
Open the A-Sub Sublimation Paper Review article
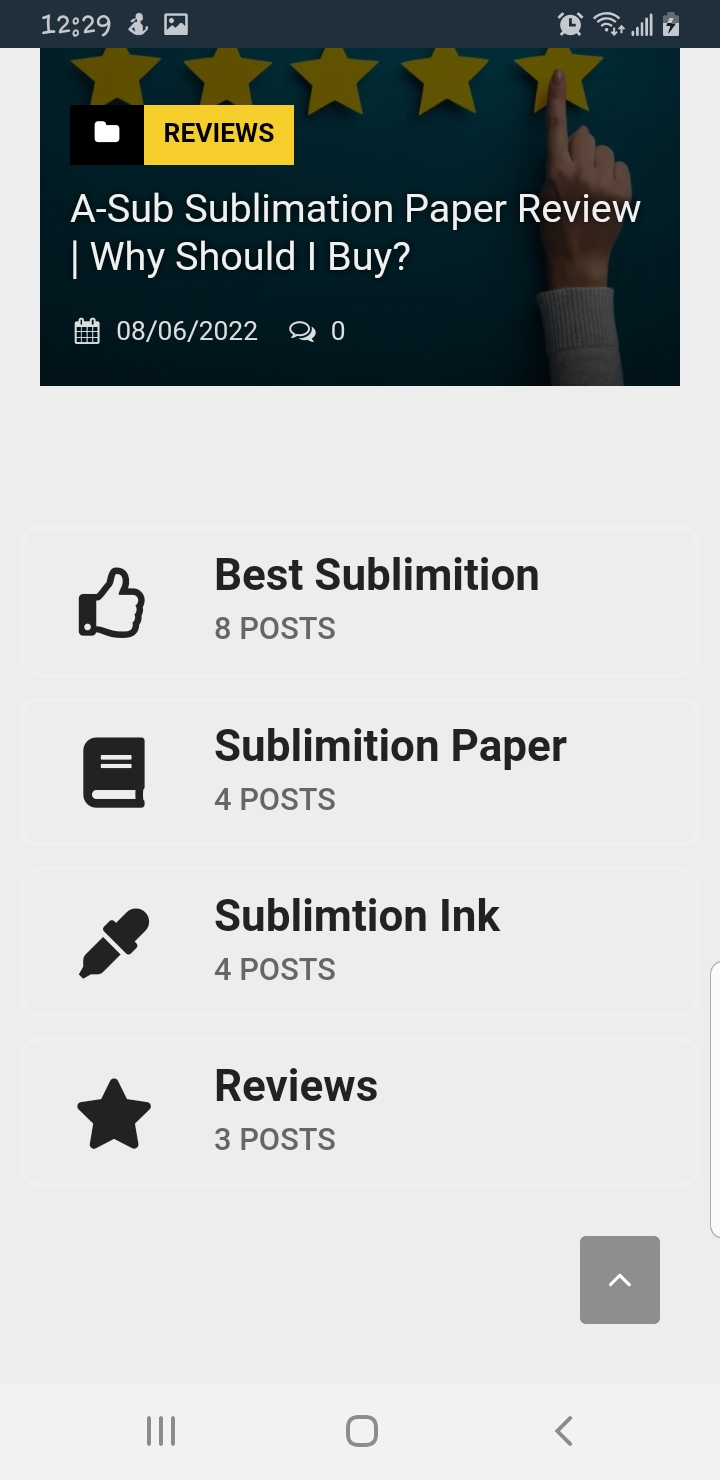click(x=355, y=232)
